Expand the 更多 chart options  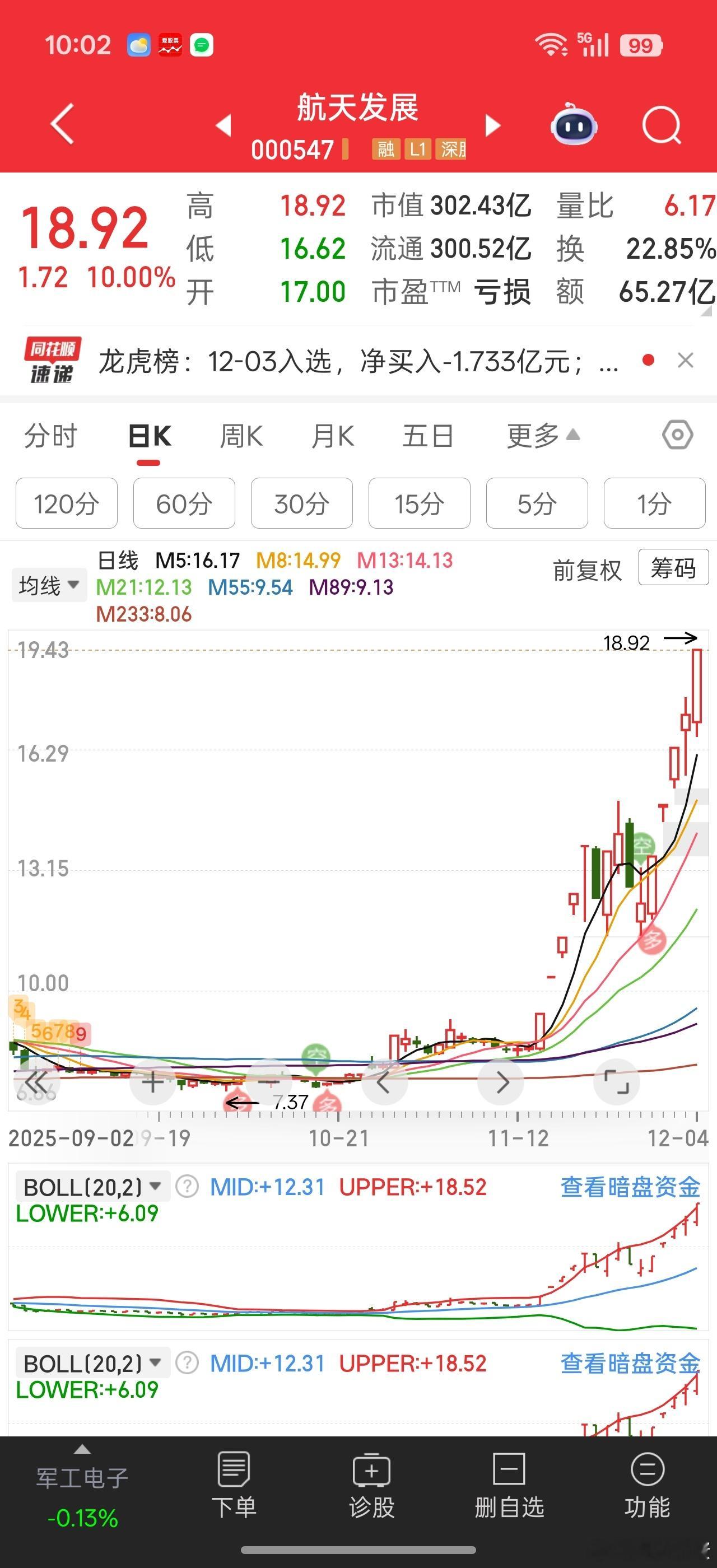point(539,435)
